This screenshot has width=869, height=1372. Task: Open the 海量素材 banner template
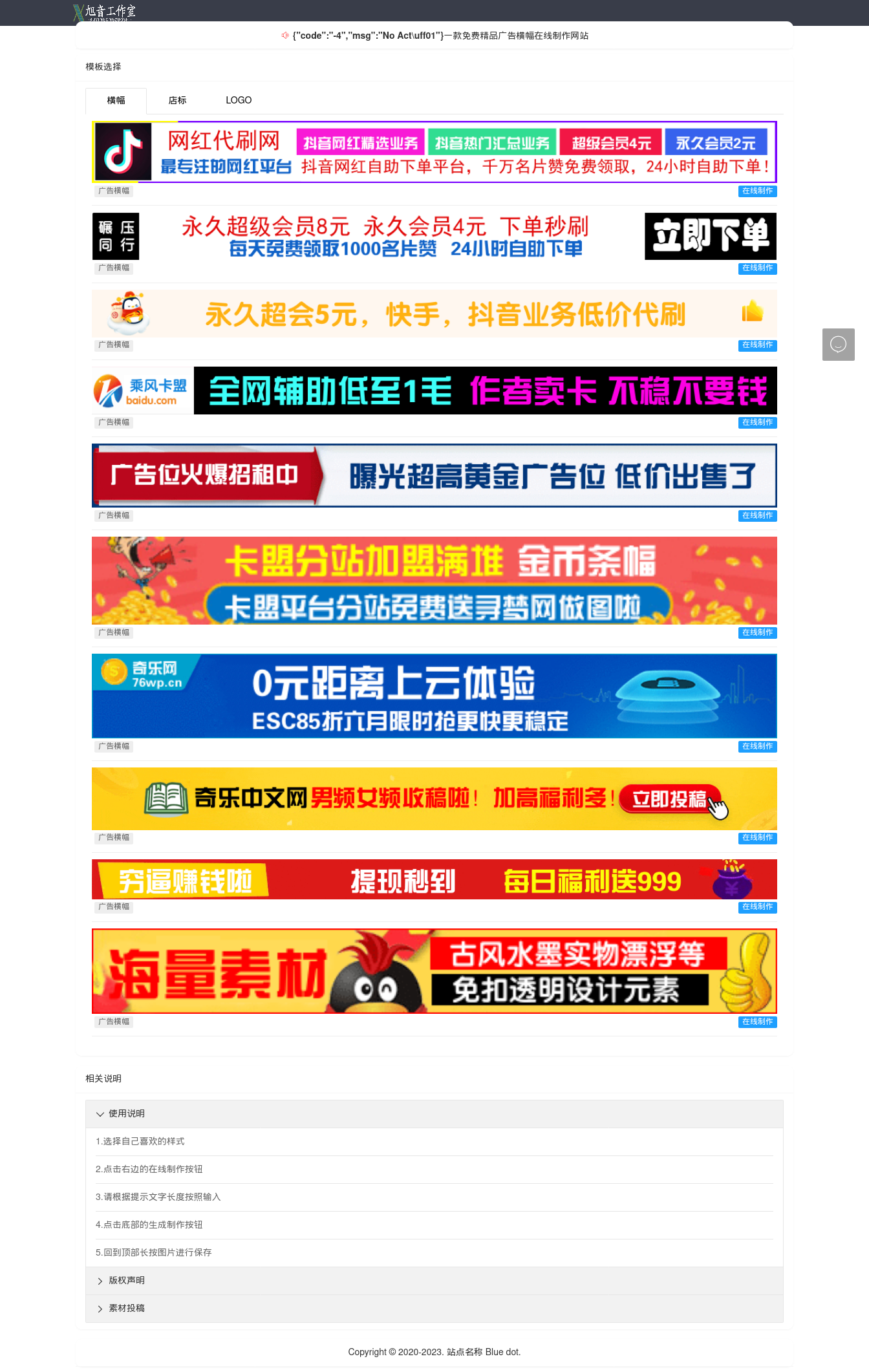pos(434,970)
